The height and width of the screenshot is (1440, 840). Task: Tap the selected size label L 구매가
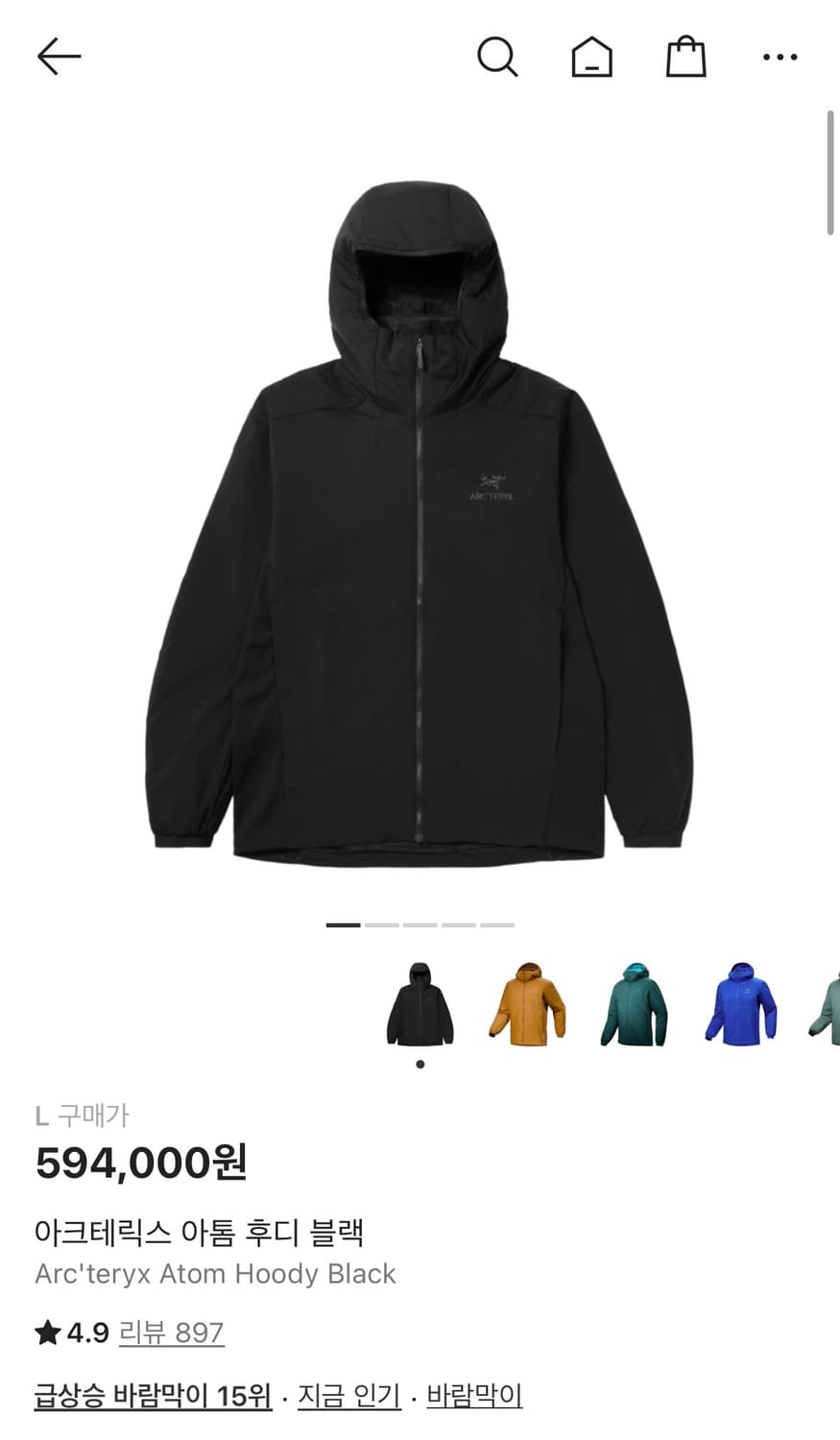(x=83, y=1116)
